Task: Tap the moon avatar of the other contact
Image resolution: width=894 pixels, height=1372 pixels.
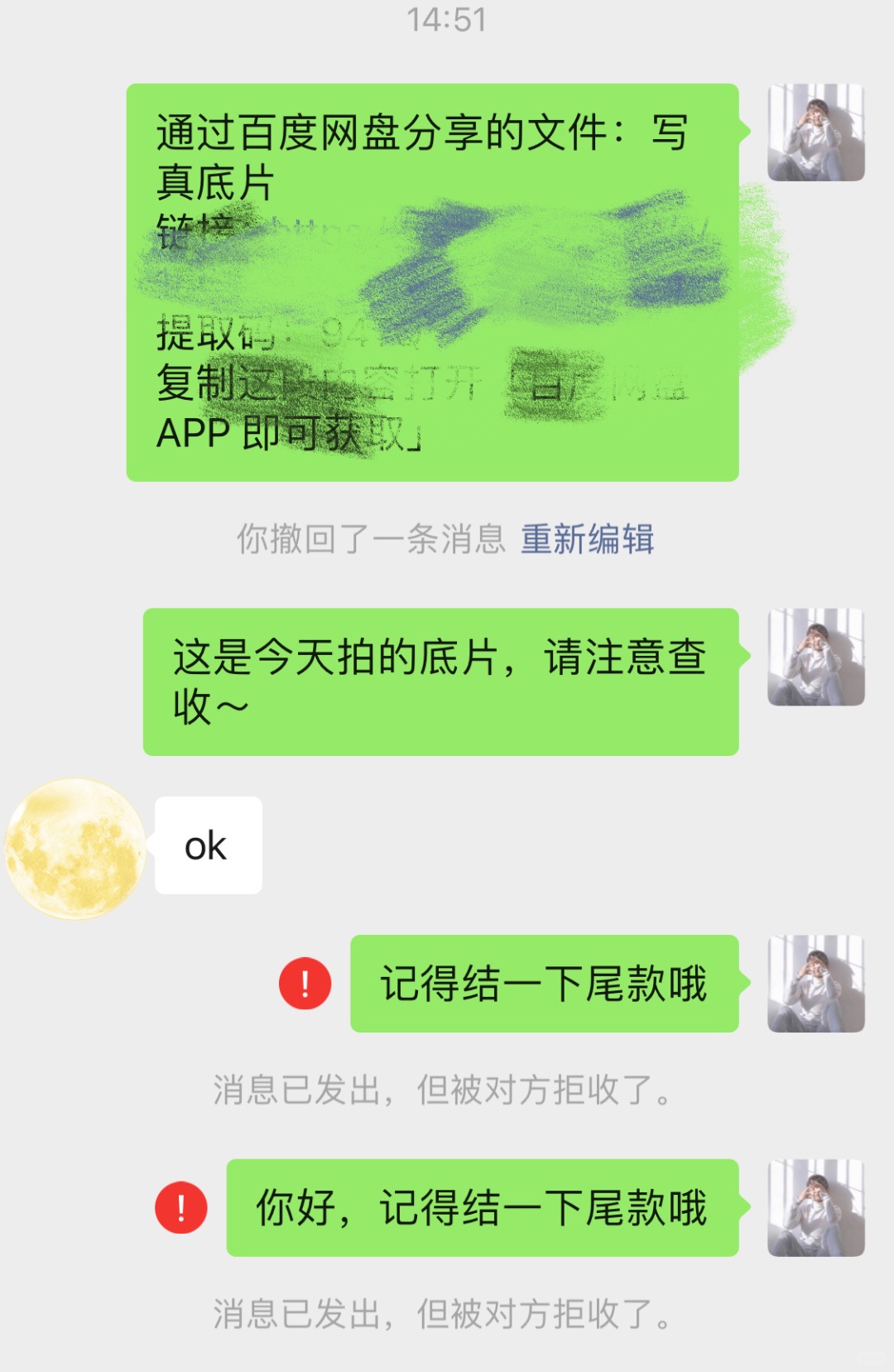Action: 74,845
